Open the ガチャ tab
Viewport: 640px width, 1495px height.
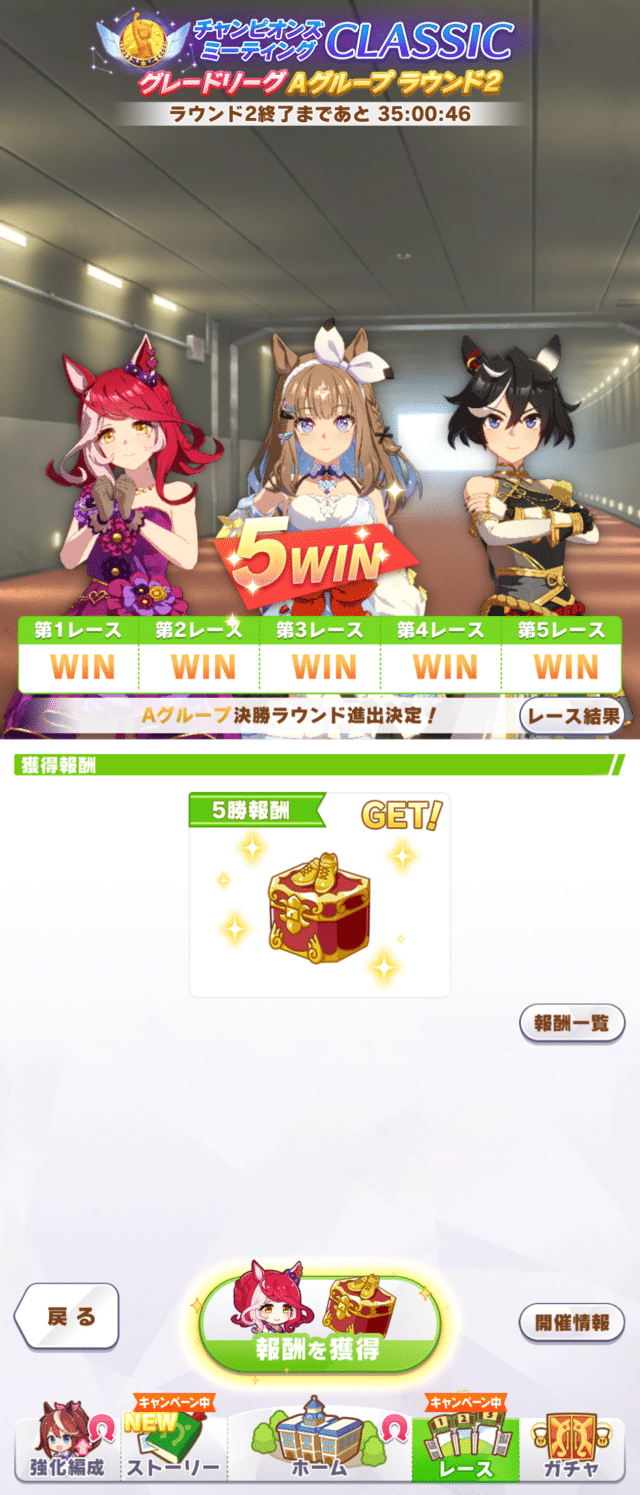pyautogui.click(x=573, y=1447)
